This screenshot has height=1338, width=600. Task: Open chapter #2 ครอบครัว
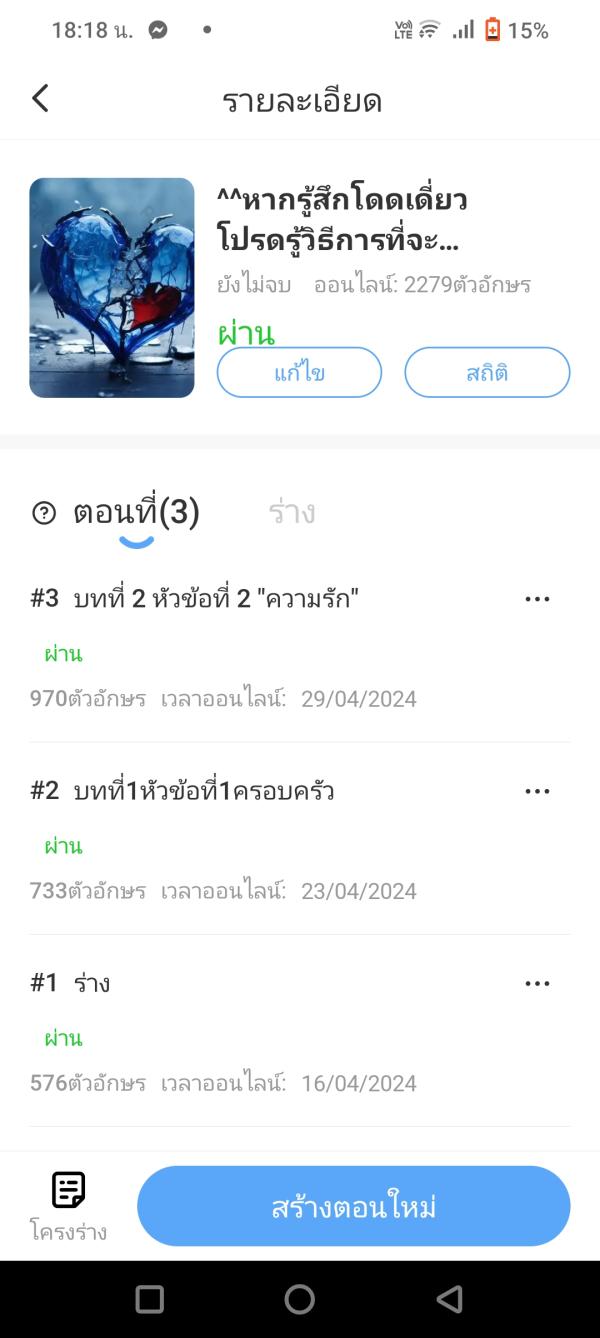pos(204,791)
